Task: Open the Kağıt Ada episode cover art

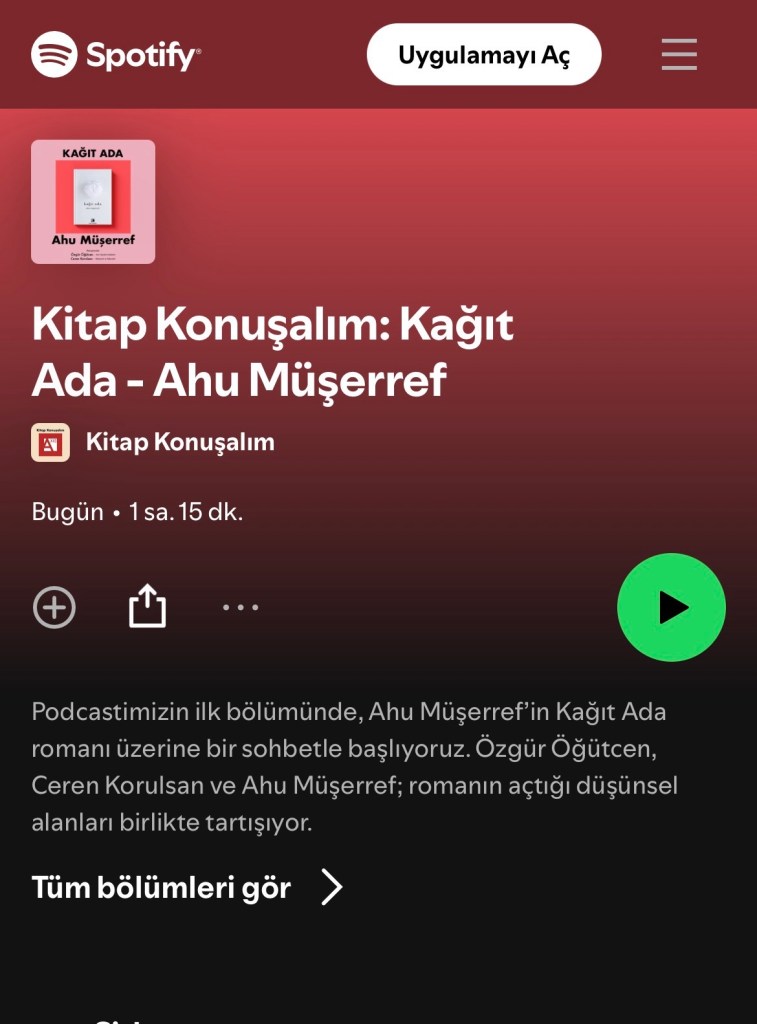Action: 93,202
